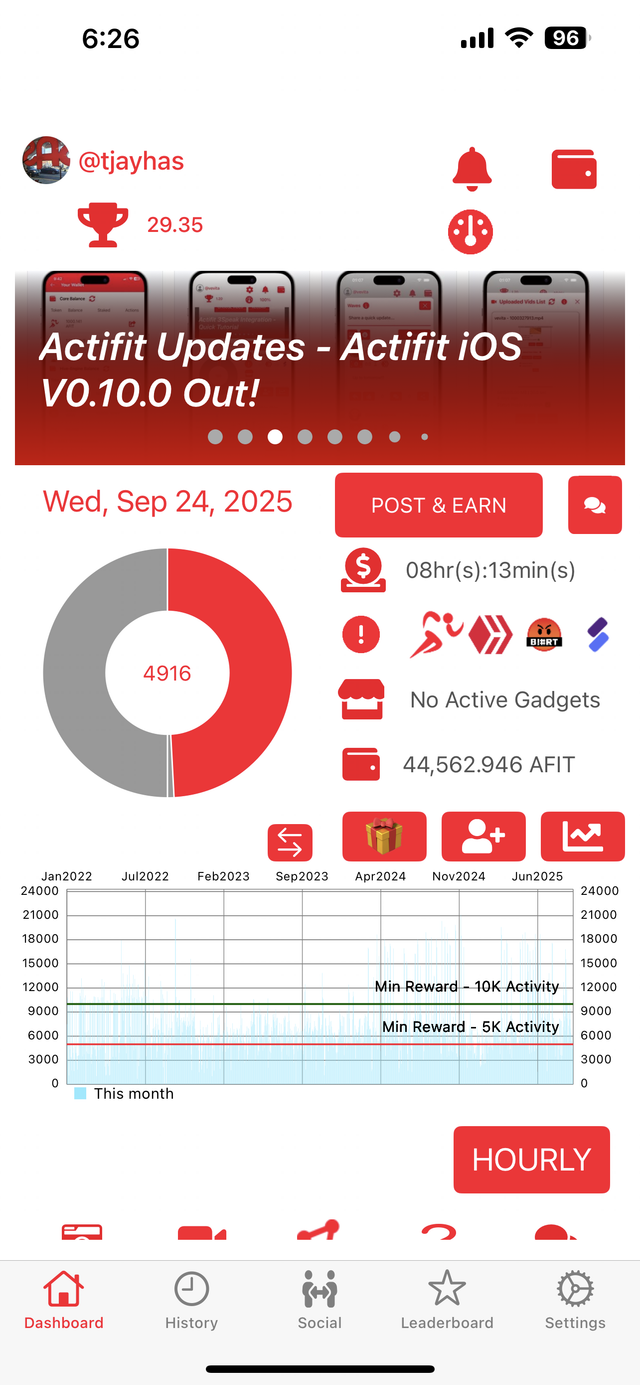The height and width of the screenshot is (1385, 640).
Task: Tap the trophy rank icon
Action: pos(103,225)
